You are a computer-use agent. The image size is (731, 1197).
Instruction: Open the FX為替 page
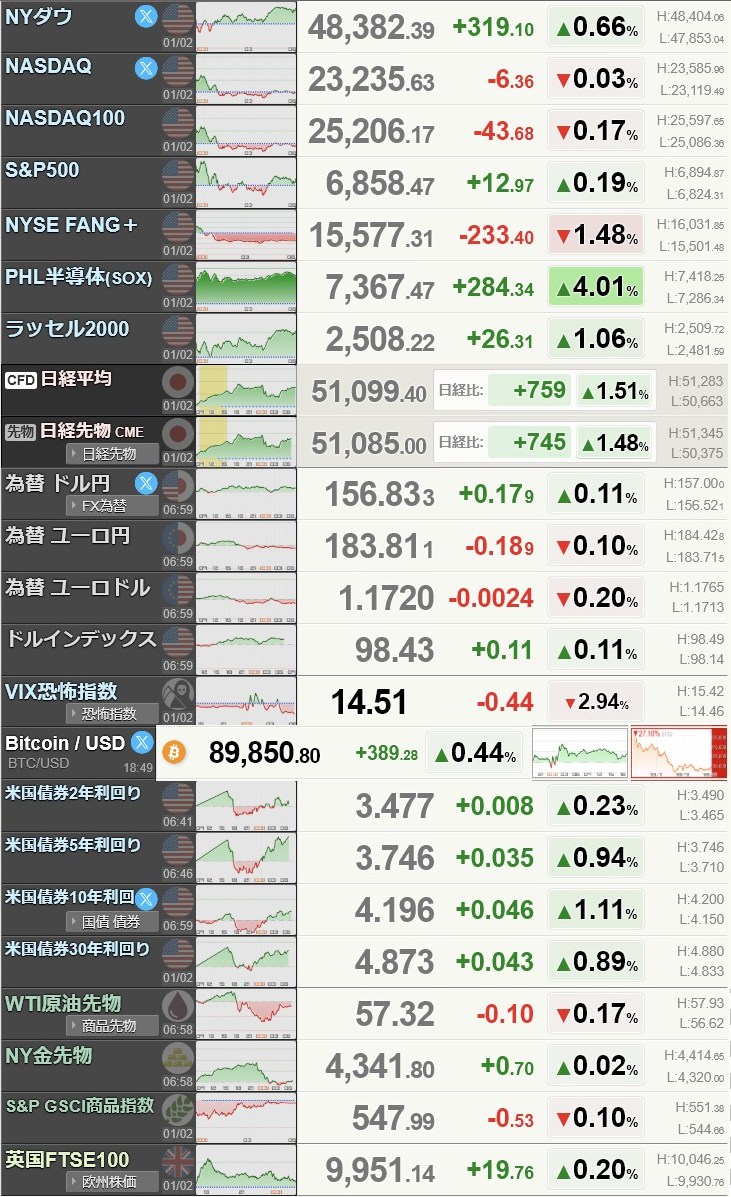111,505
